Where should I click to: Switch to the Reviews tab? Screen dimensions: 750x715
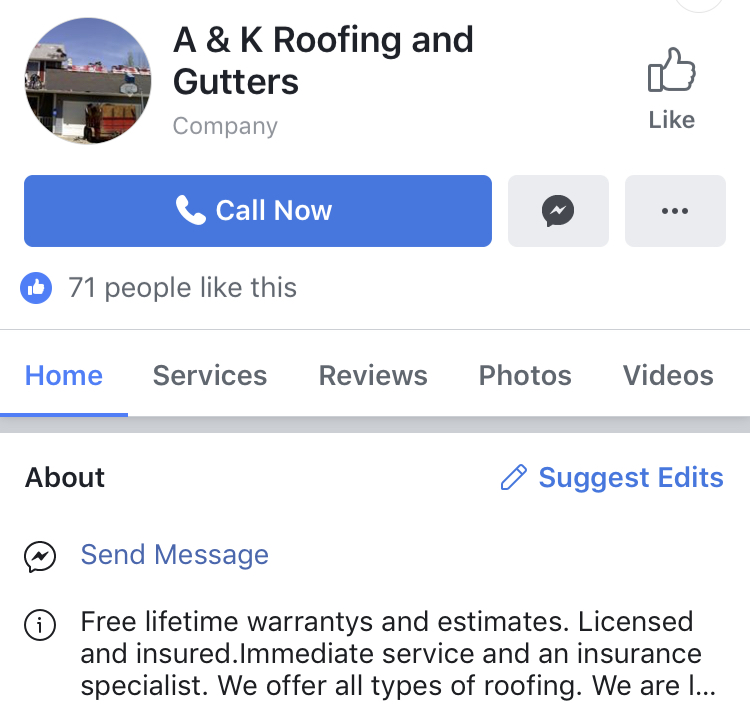373,376
